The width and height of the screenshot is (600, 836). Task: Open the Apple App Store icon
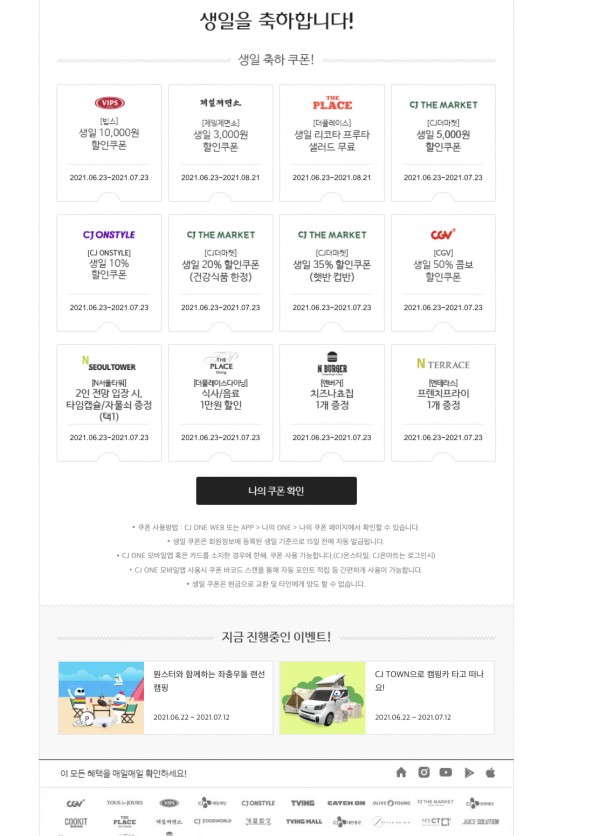point(491,772)
